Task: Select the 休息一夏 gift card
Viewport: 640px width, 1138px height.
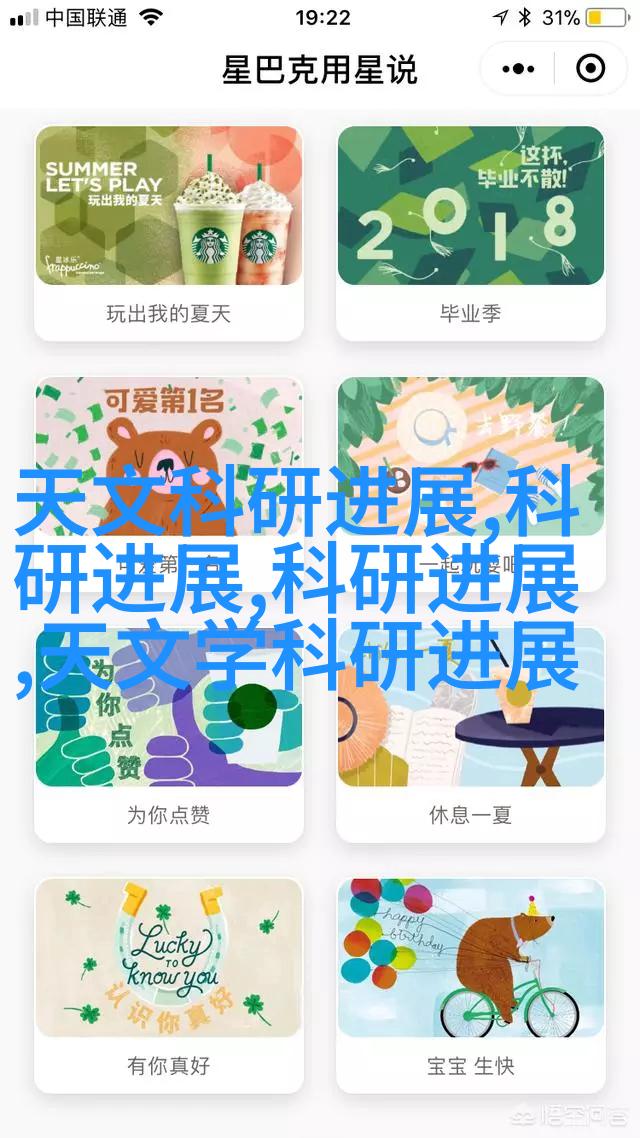Action: (471, 734)
